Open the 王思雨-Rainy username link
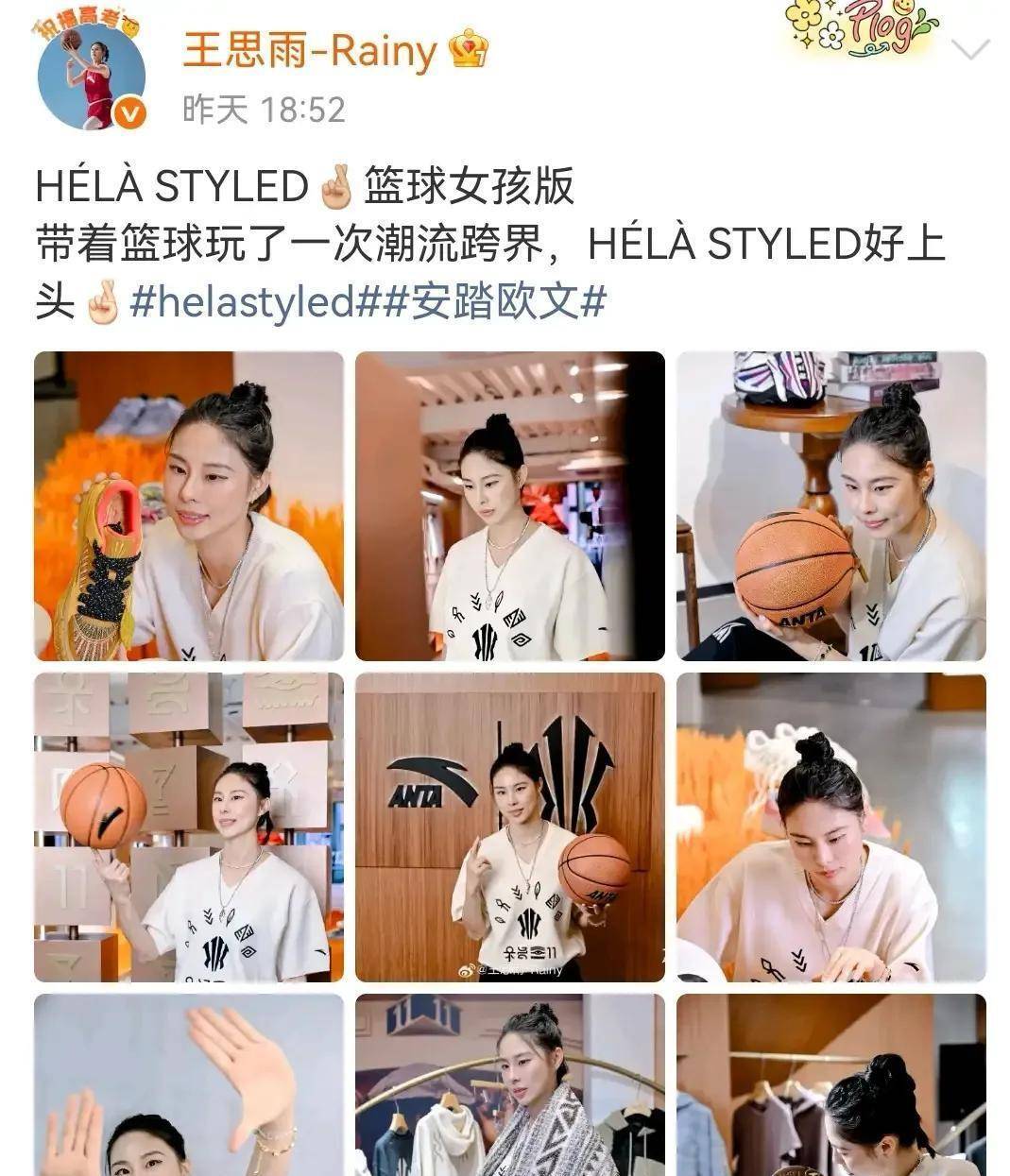1010x1176 pixels. coord(309,49)
